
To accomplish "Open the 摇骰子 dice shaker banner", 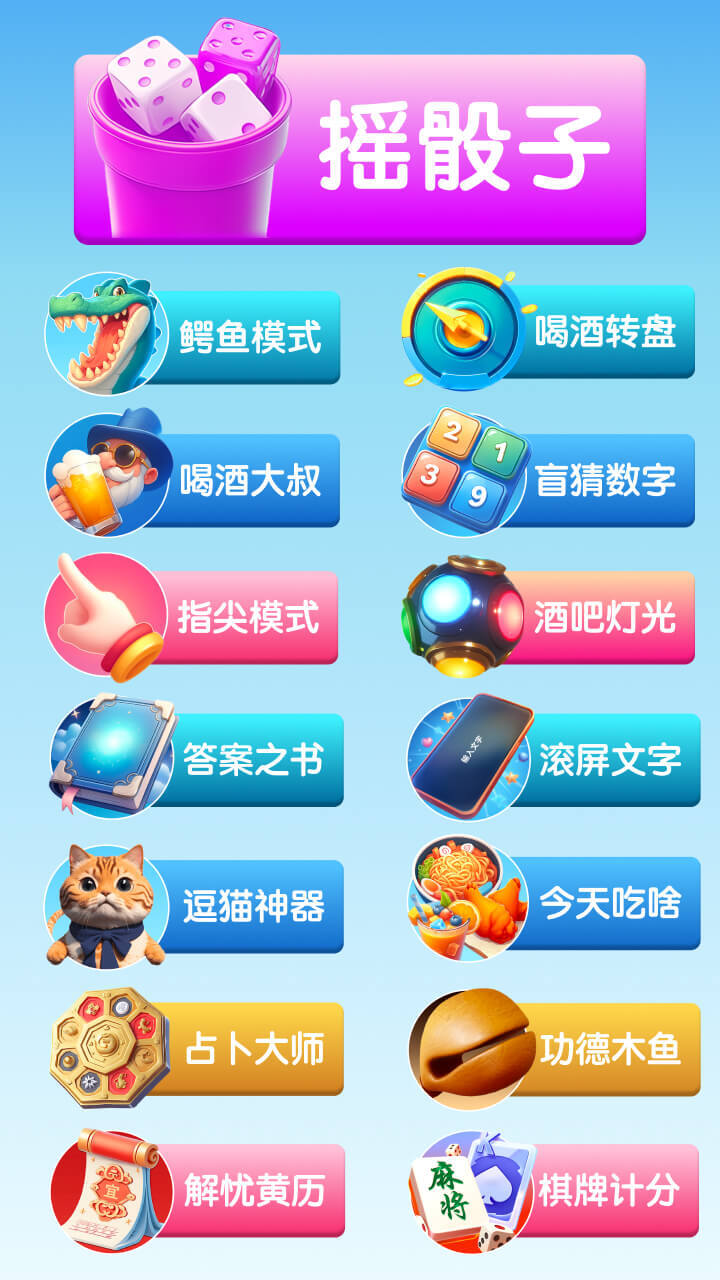I will pos(360,148).
